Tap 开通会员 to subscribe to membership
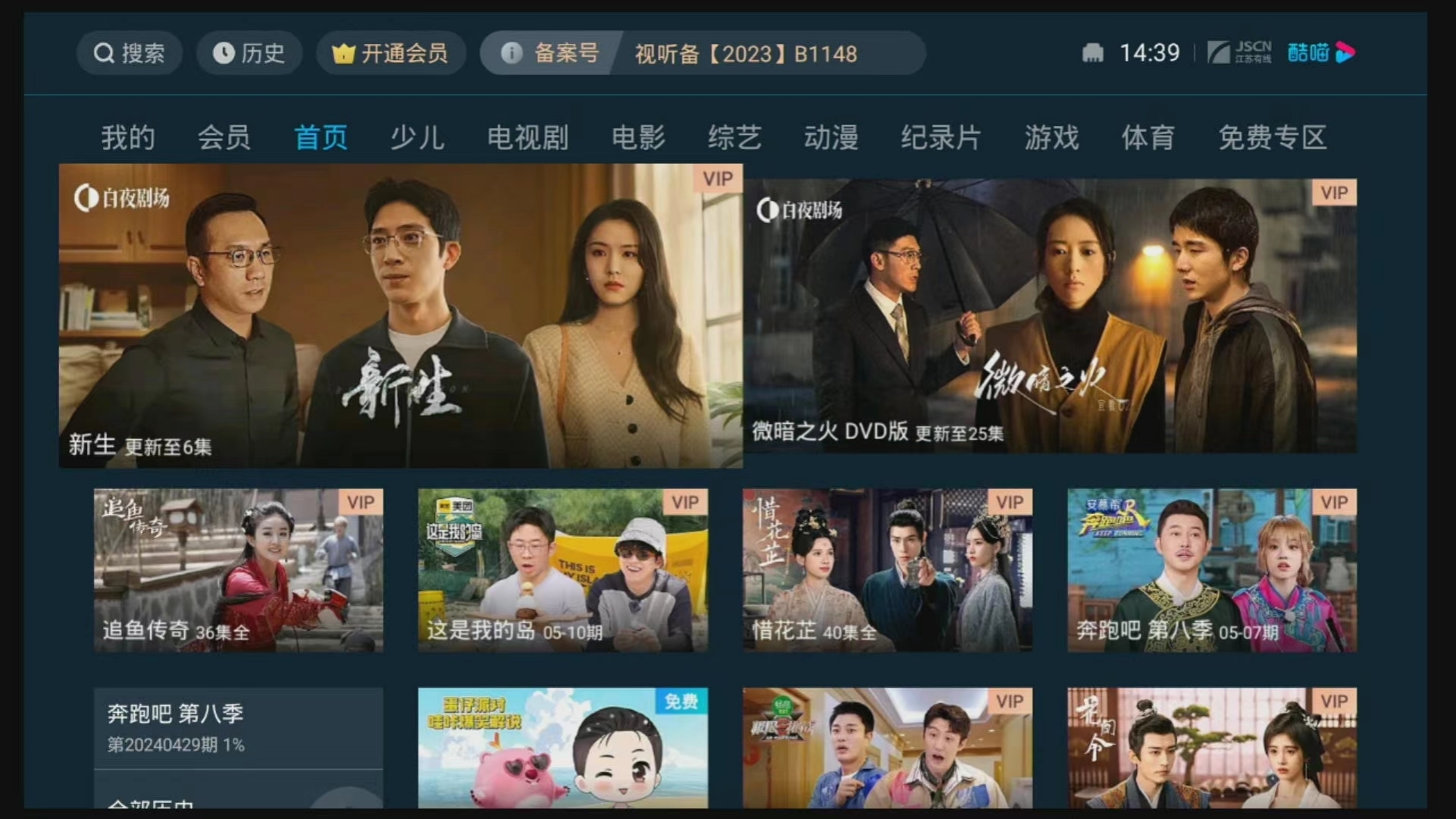The width and height of the screenshot is (1456, 819). tap(390, 53)
